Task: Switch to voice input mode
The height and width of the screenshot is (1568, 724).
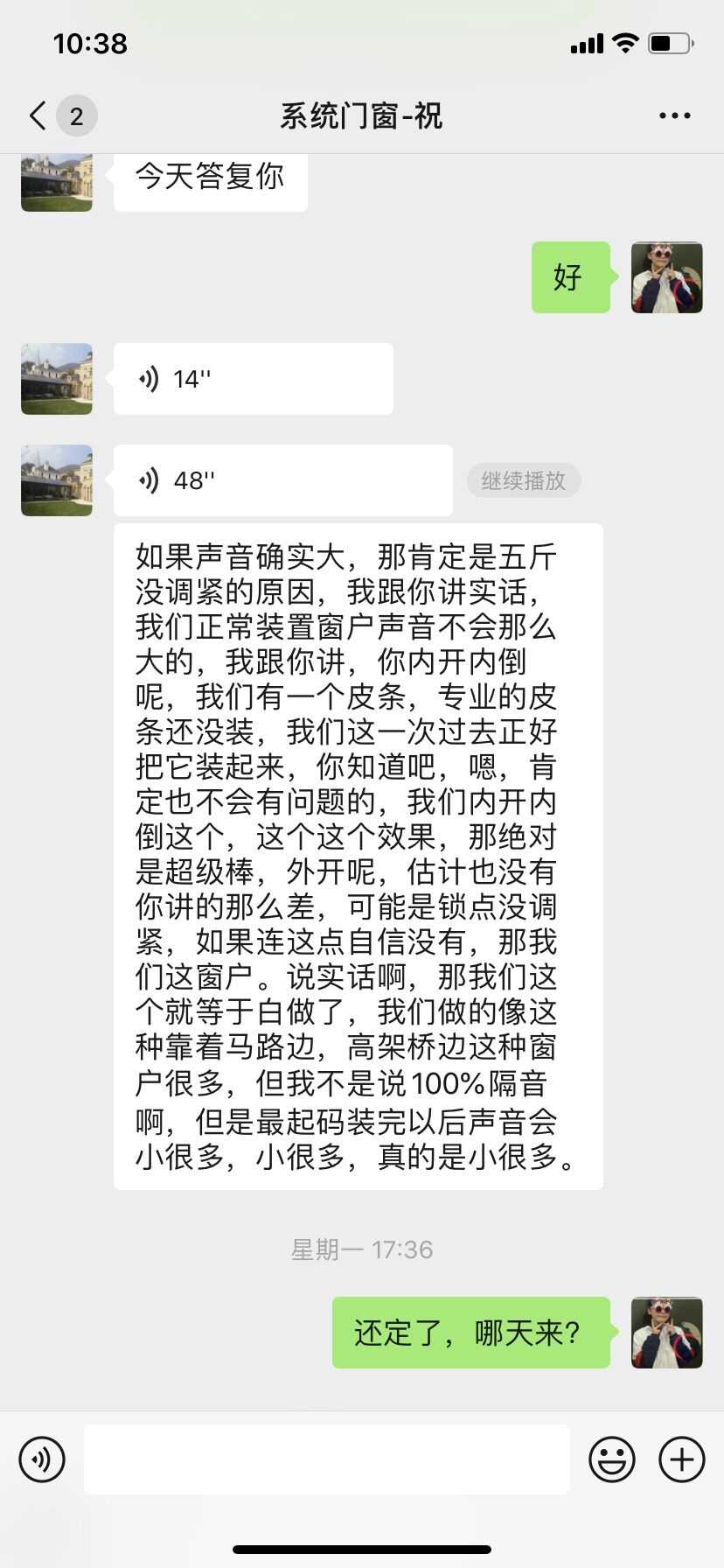Action: coord(42,1459)
